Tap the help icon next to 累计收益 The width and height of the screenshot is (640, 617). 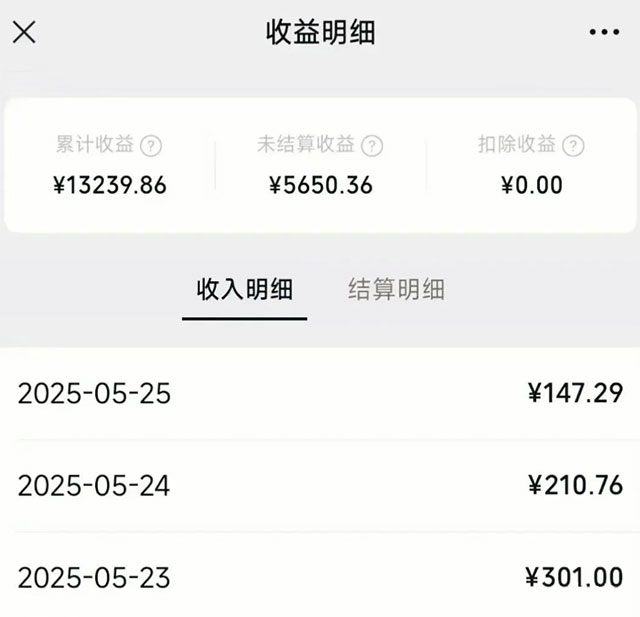tap(151, 146)
